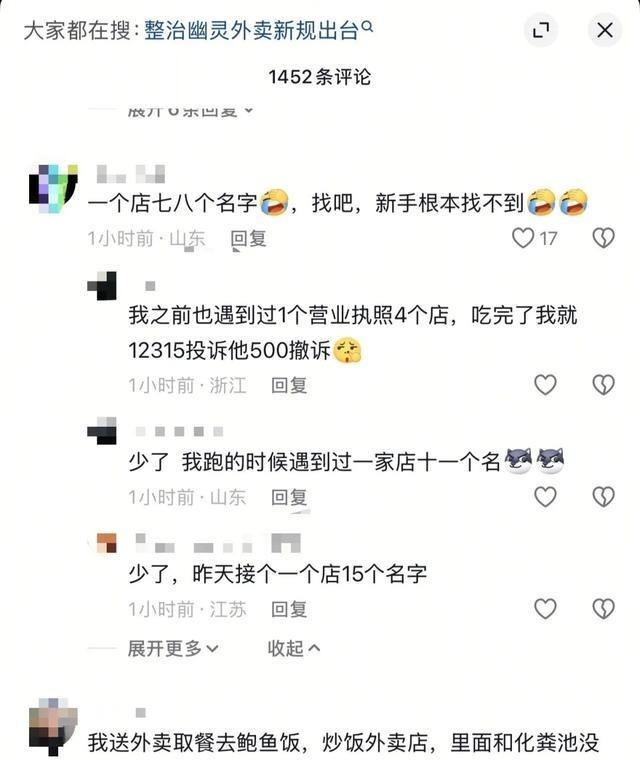Dislike the 12315投诉 reply from 浙江
Screen dimensions: 640x760
click(602, 385)
